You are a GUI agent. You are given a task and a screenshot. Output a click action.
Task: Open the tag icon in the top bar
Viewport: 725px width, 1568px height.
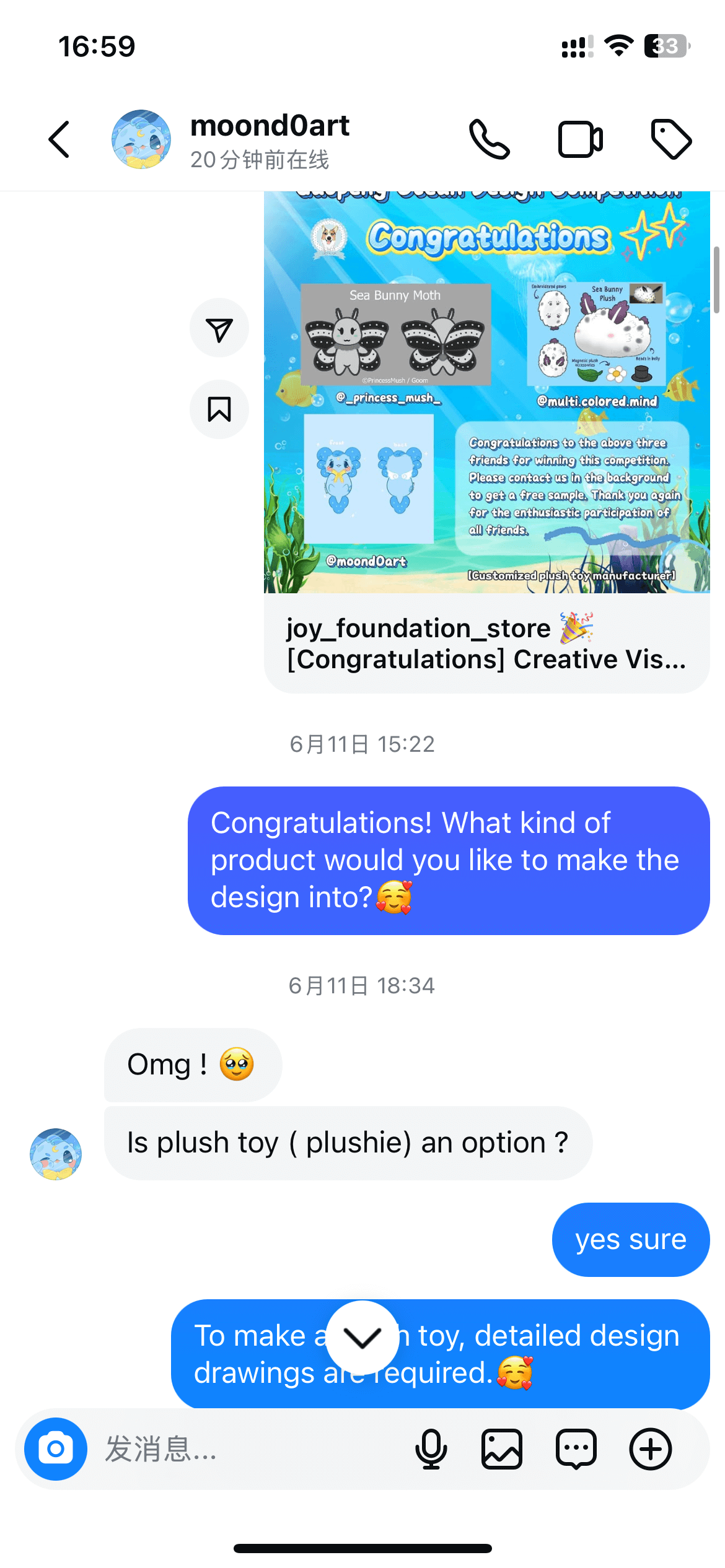[672, 139]
